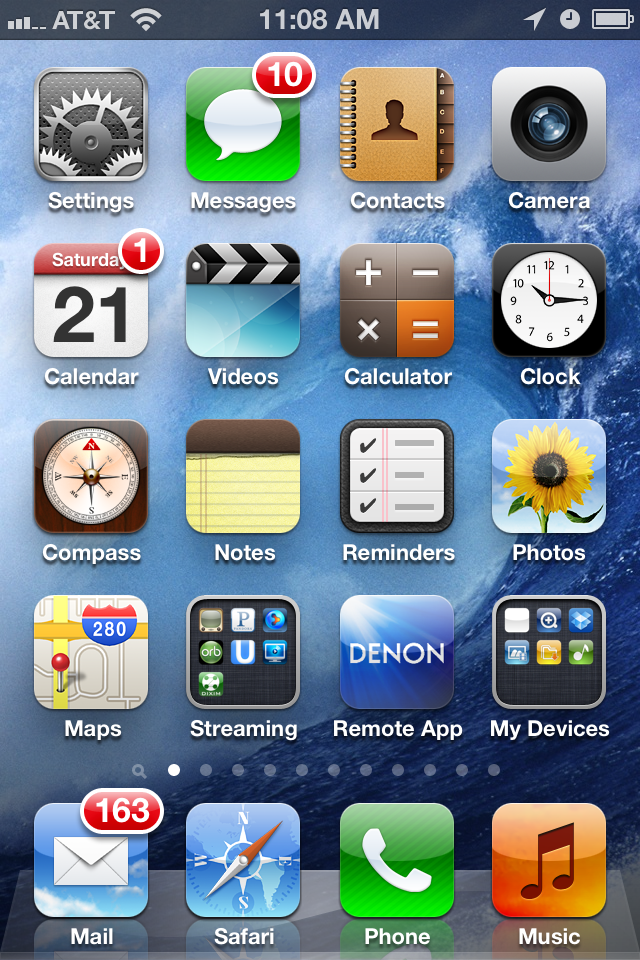Open the Calendar app
Viewport: 640px width, 960px height.
click(91, 301)
